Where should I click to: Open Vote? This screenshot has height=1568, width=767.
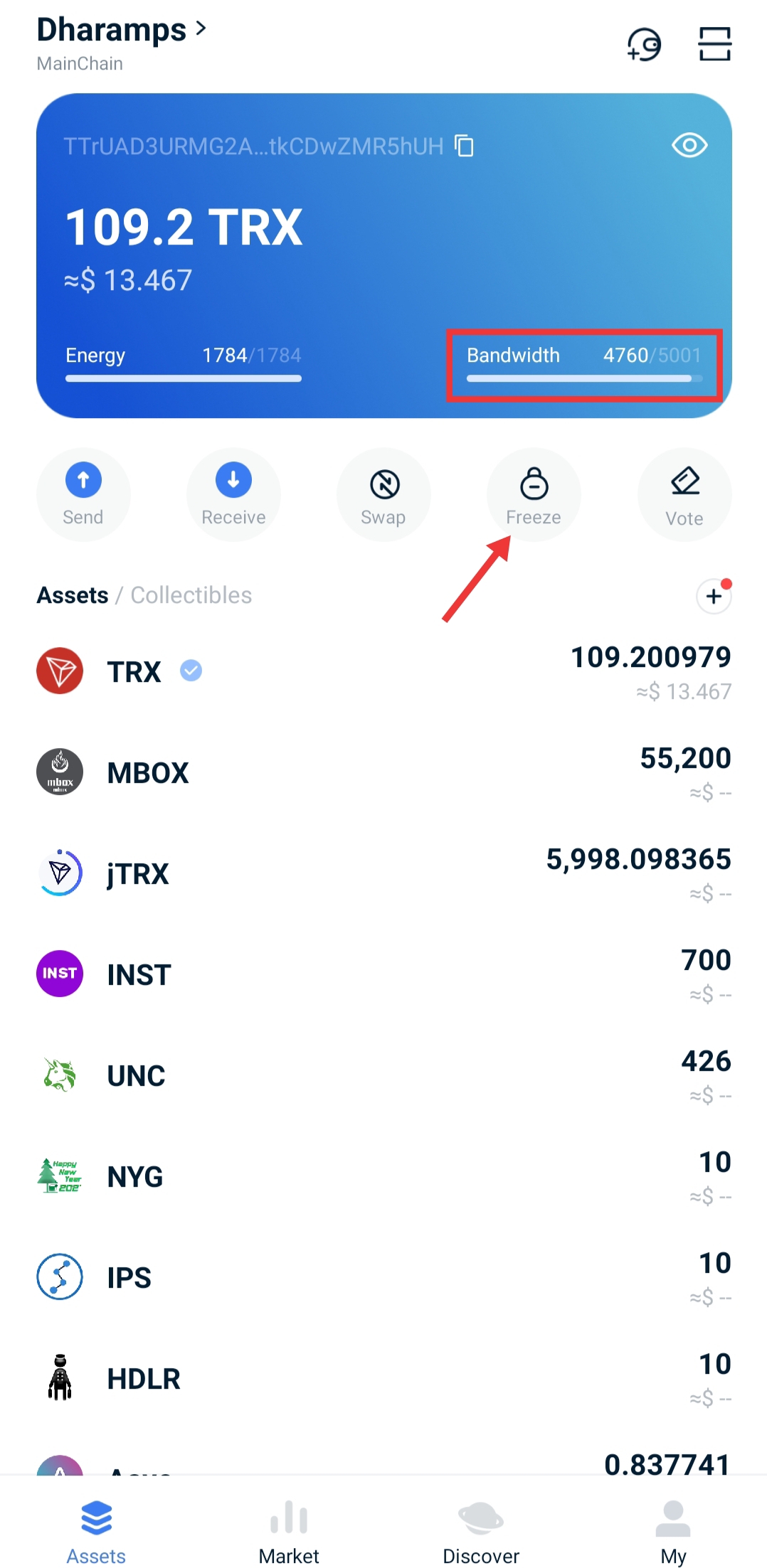pos(684,495)
